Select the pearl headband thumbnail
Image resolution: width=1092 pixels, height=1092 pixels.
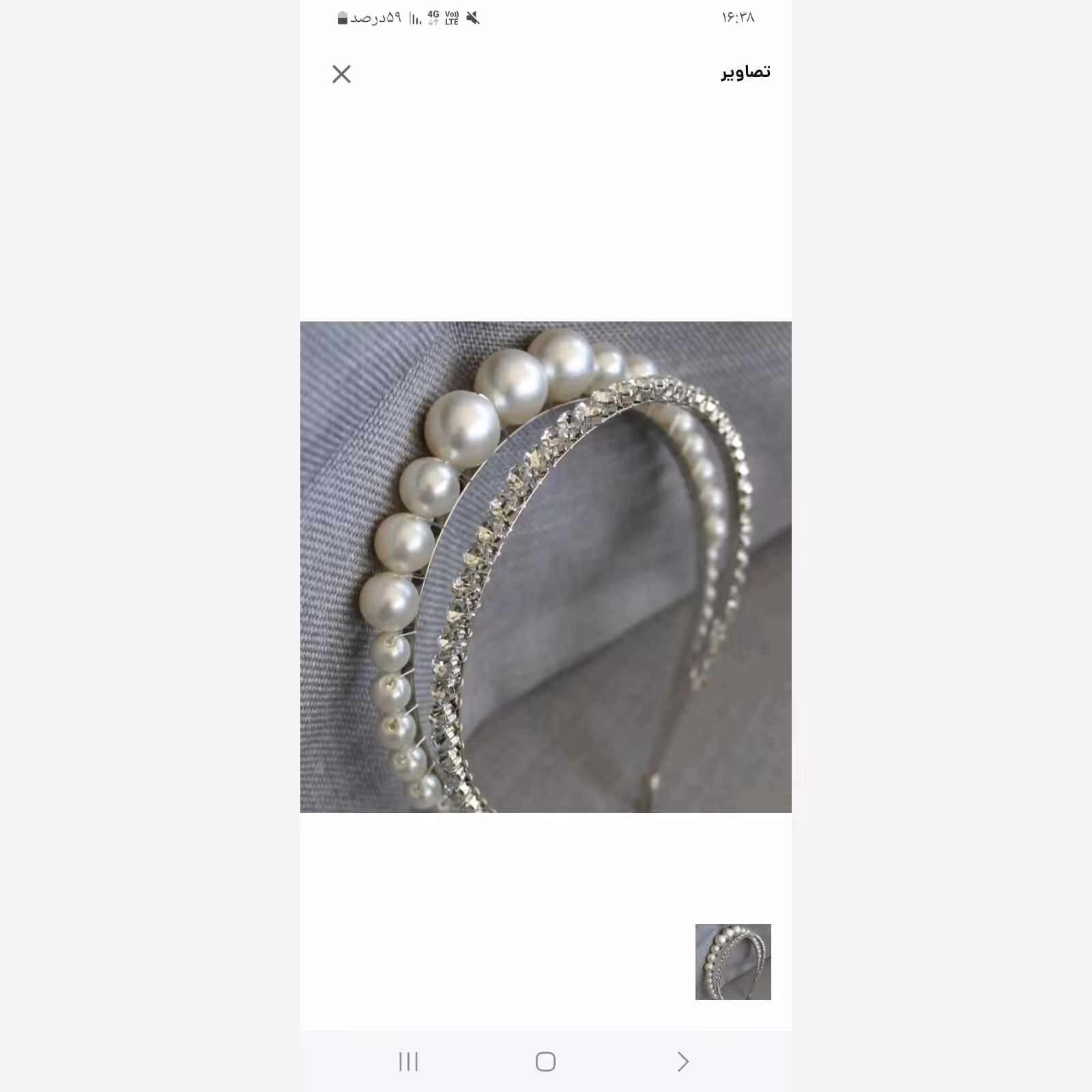[x=732, y=962]
